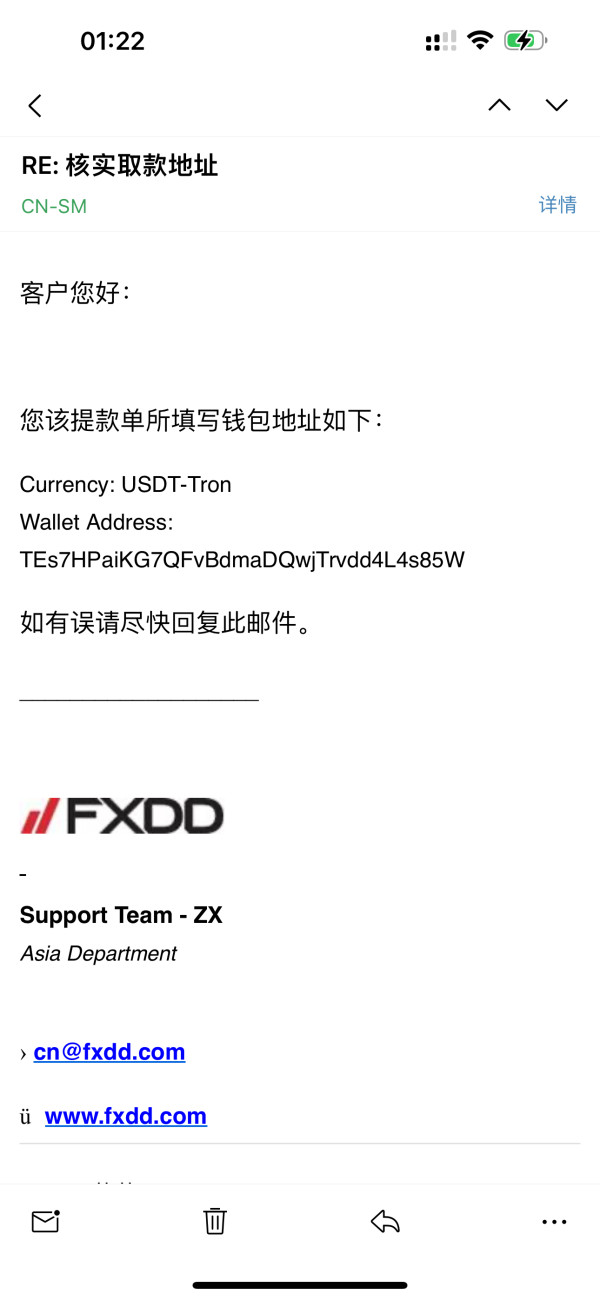Go back to the inbox list
The height and width of the screenshot is (1300, 600).
[35, 105]
